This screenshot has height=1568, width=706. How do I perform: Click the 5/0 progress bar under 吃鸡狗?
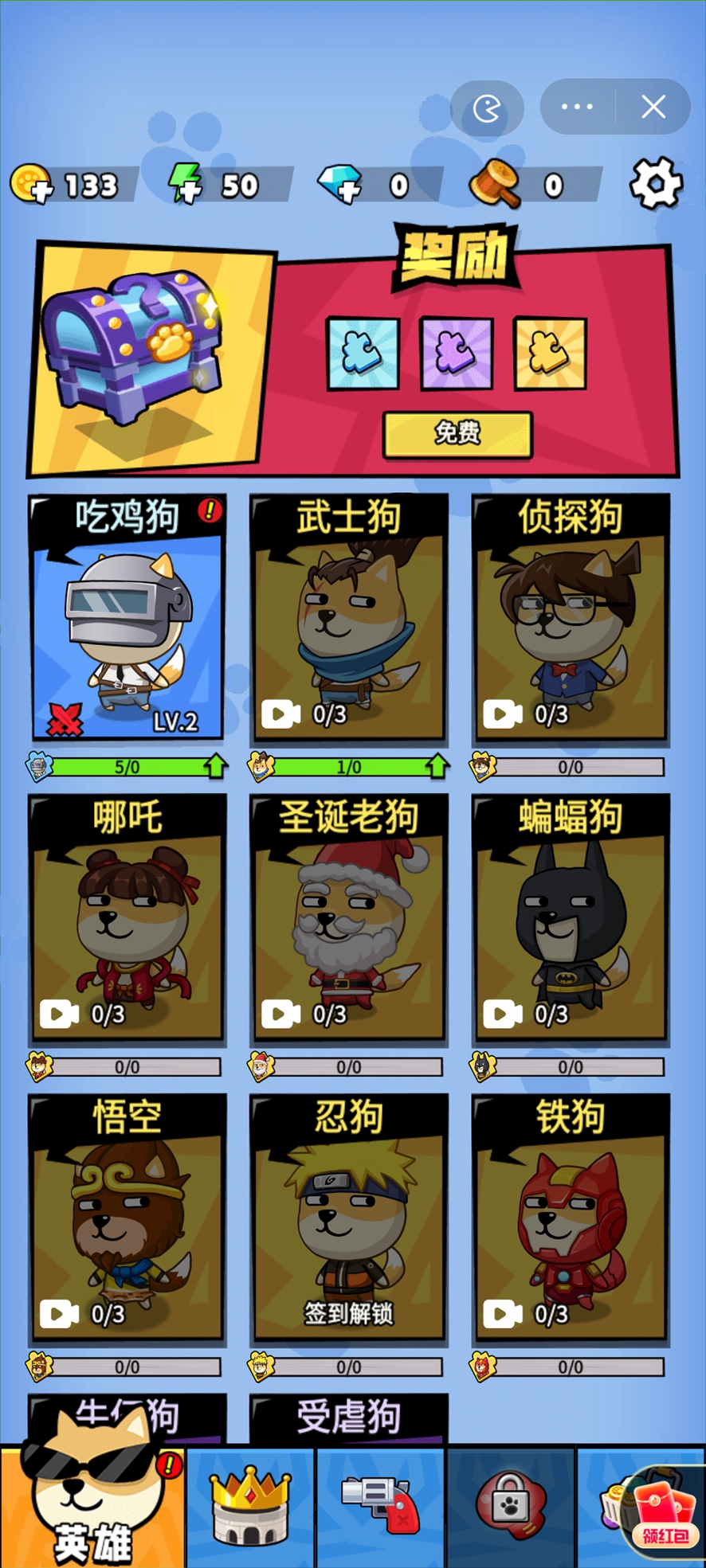click(127, 767)
